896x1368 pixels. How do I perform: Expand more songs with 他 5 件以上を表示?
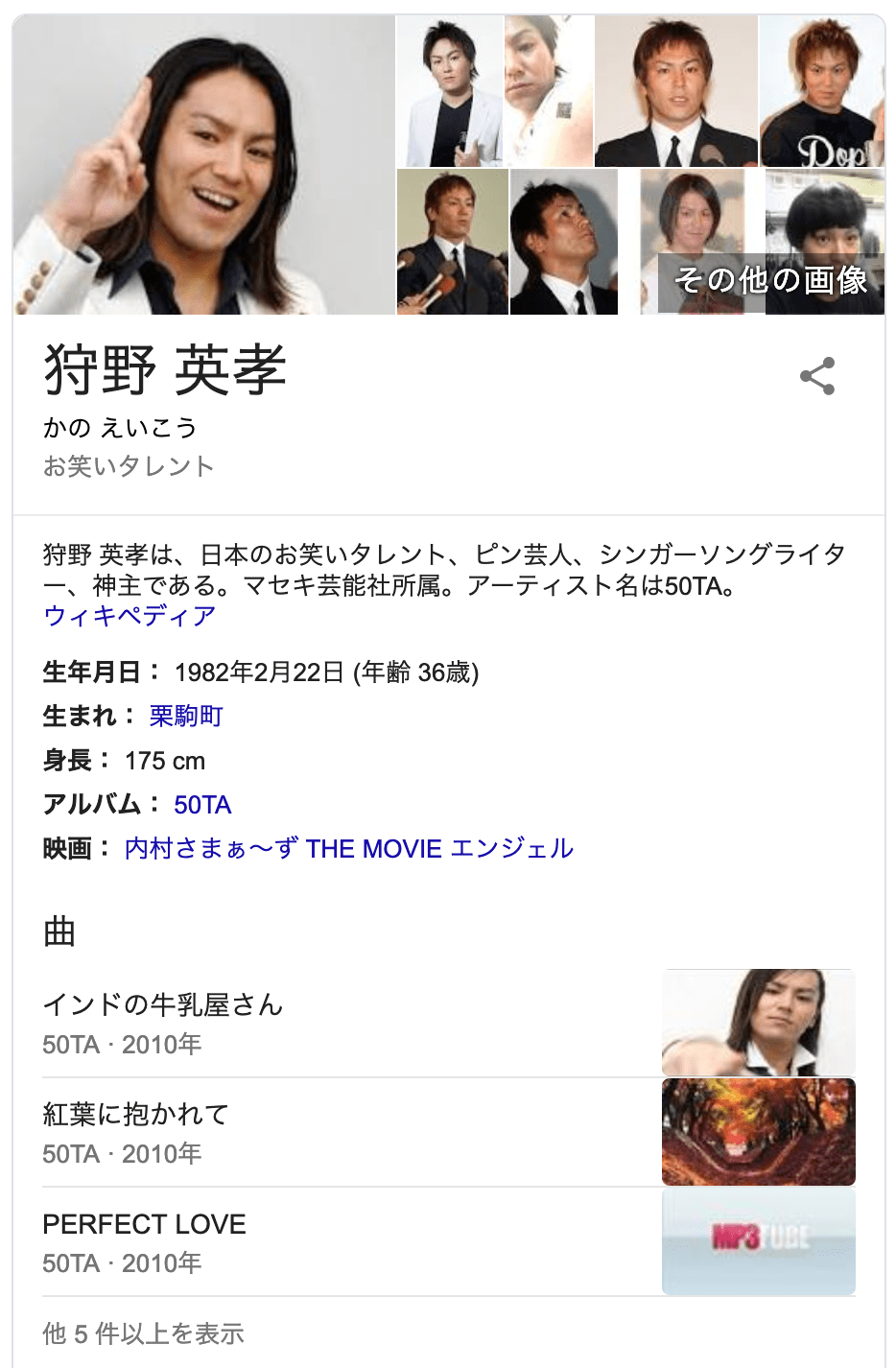(x=144, y=1333)
